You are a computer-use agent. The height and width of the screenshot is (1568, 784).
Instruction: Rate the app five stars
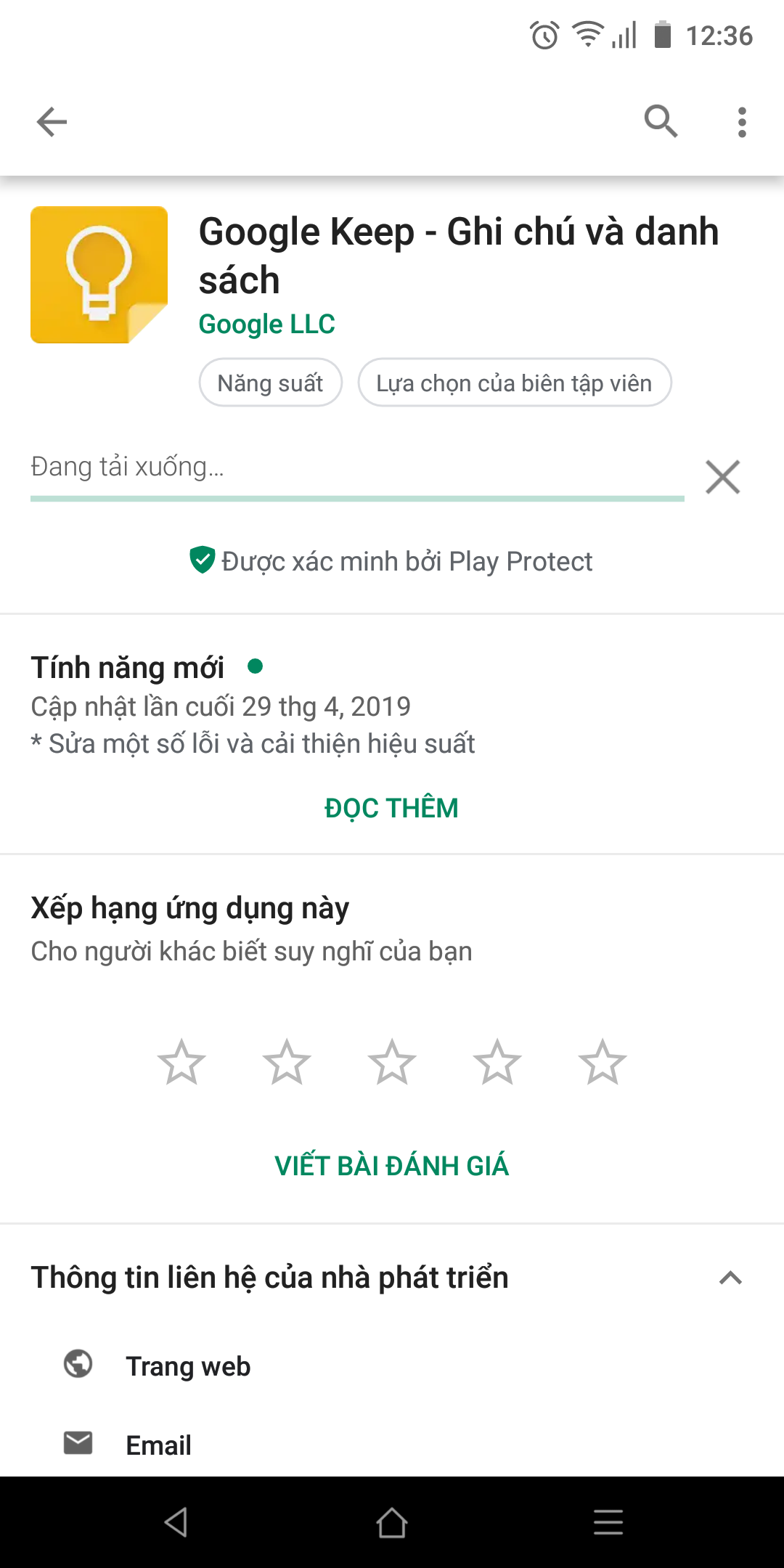pyautogui.click(x=603, y=1062)
